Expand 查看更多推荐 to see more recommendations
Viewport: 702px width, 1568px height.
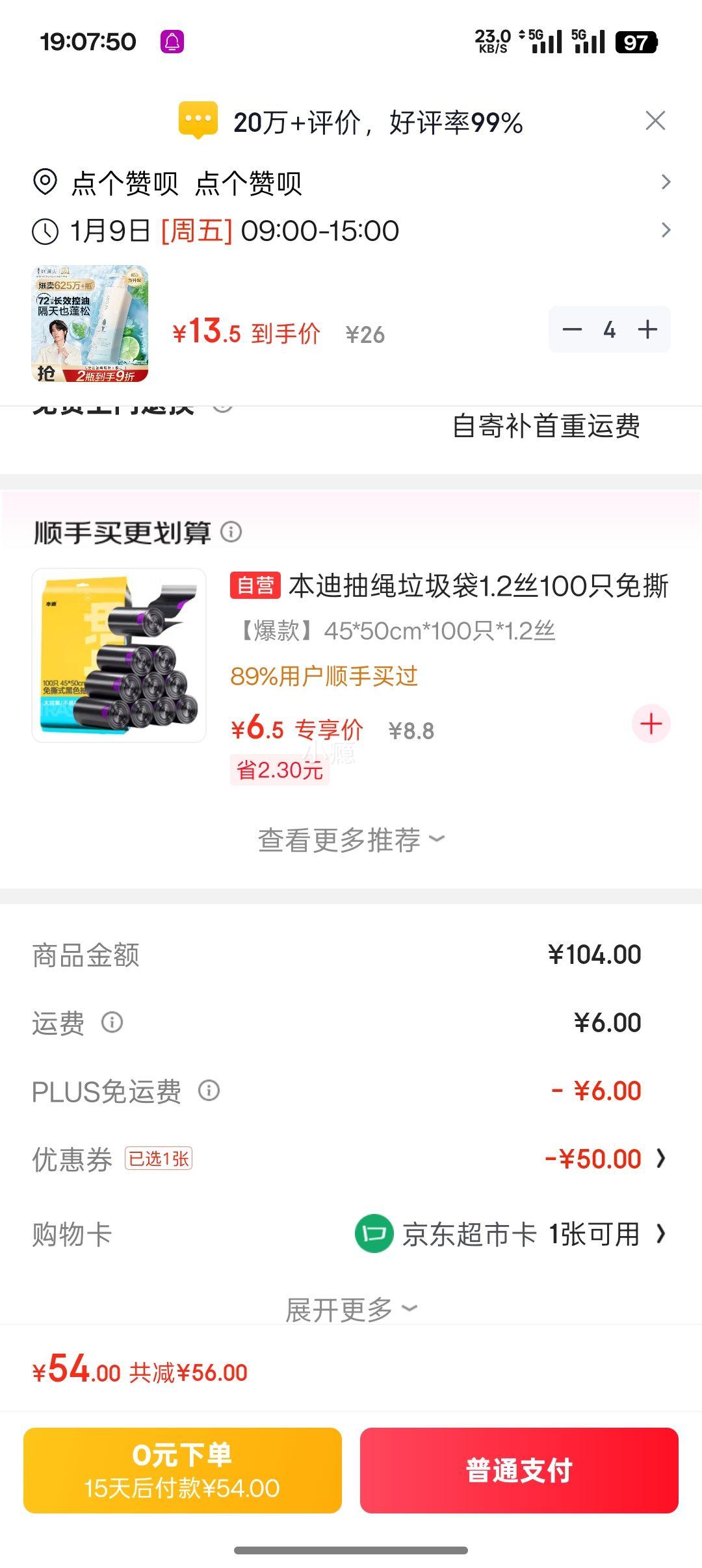(x=351, y=839)
